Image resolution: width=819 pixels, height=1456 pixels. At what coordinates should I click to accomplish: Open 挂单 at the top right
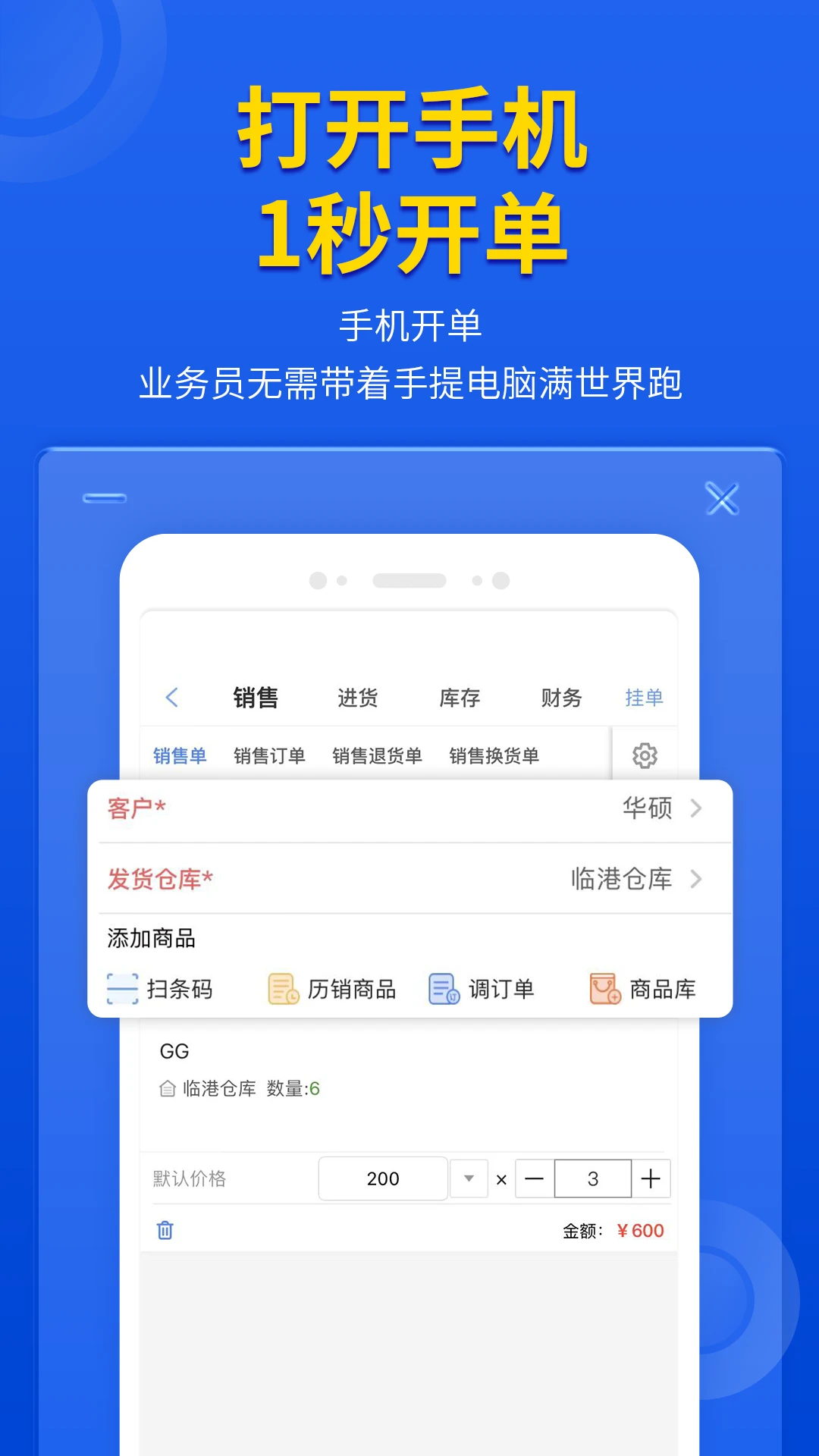(643, 698)
